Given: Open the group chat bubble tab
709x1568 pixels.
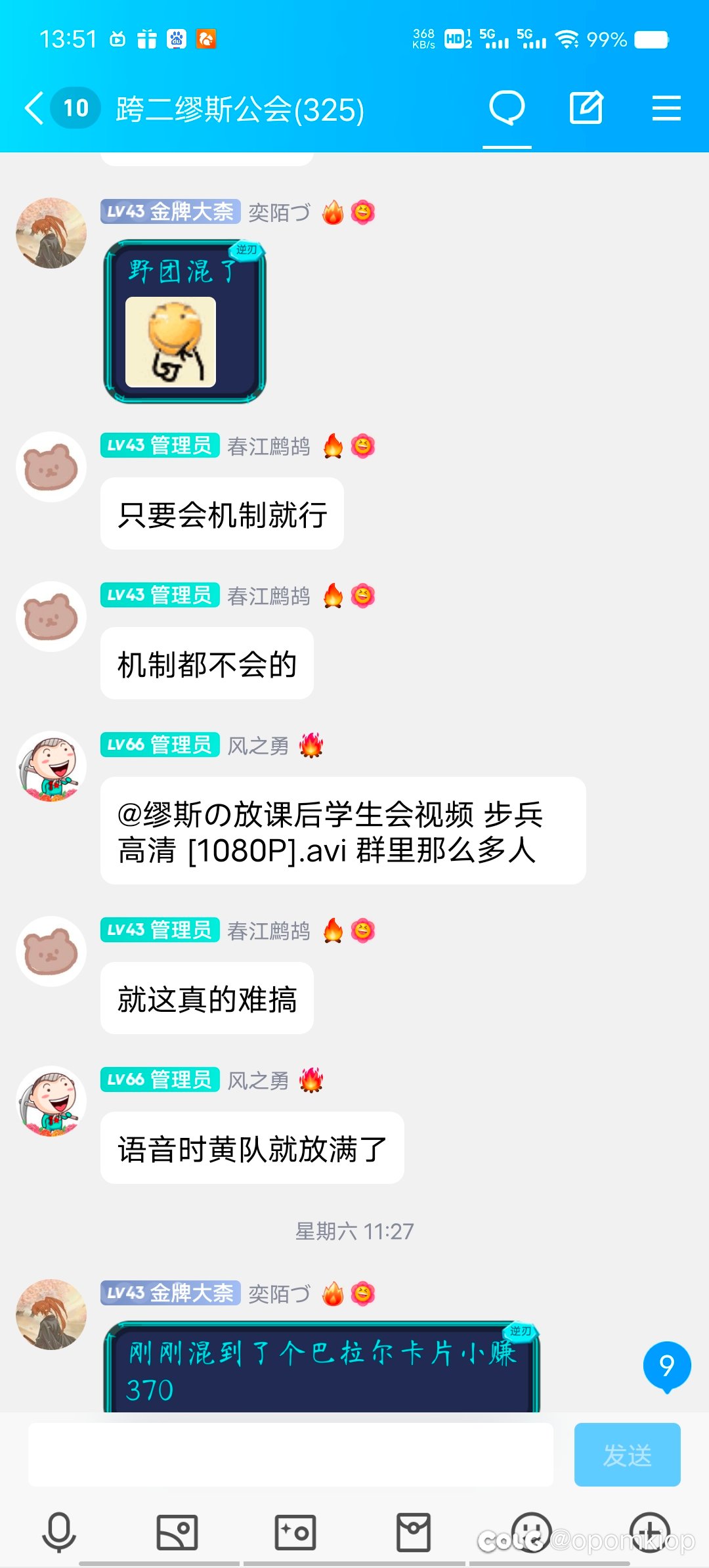Looking at the screenshot, I should click(507, 108).
